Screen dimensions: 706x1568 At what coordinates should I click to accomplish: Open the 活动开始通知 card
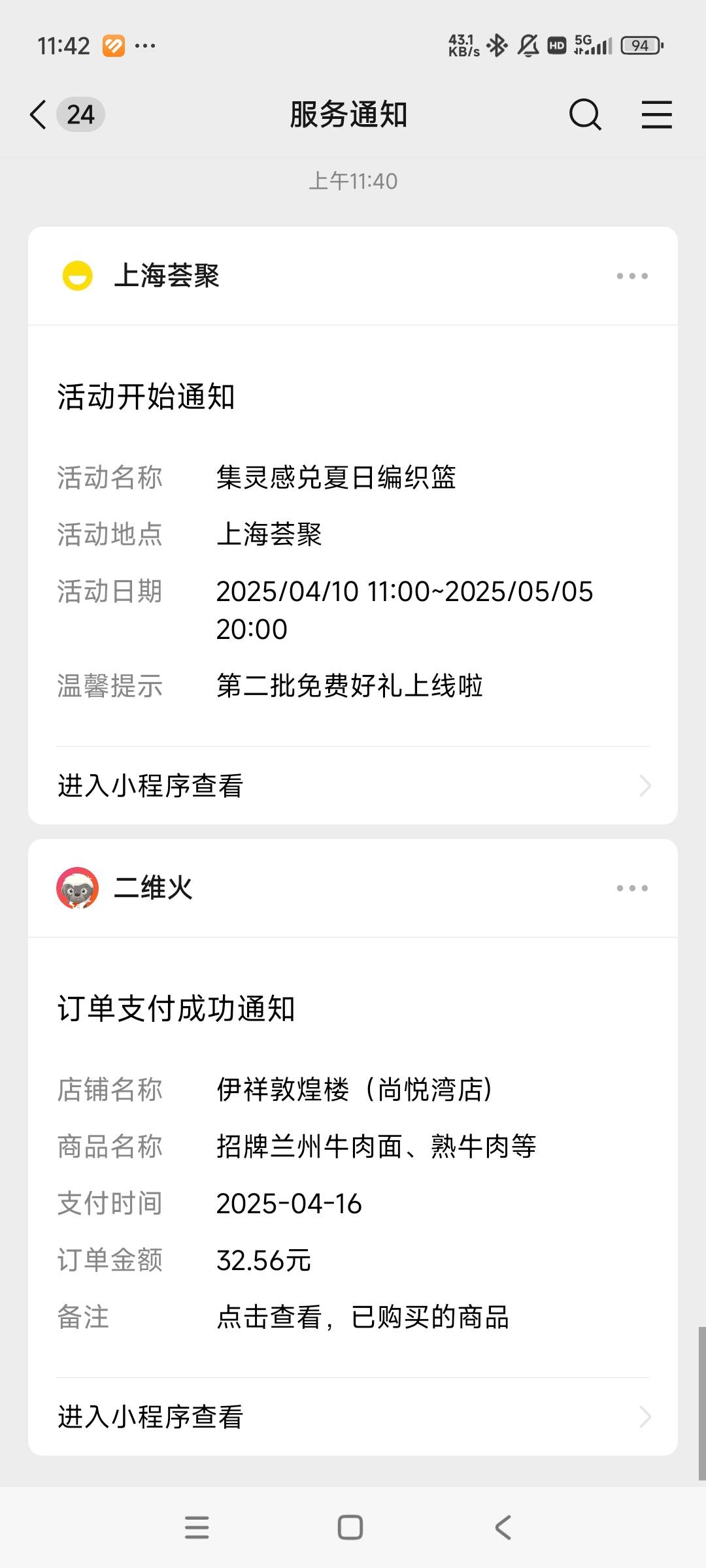(353, 536)
